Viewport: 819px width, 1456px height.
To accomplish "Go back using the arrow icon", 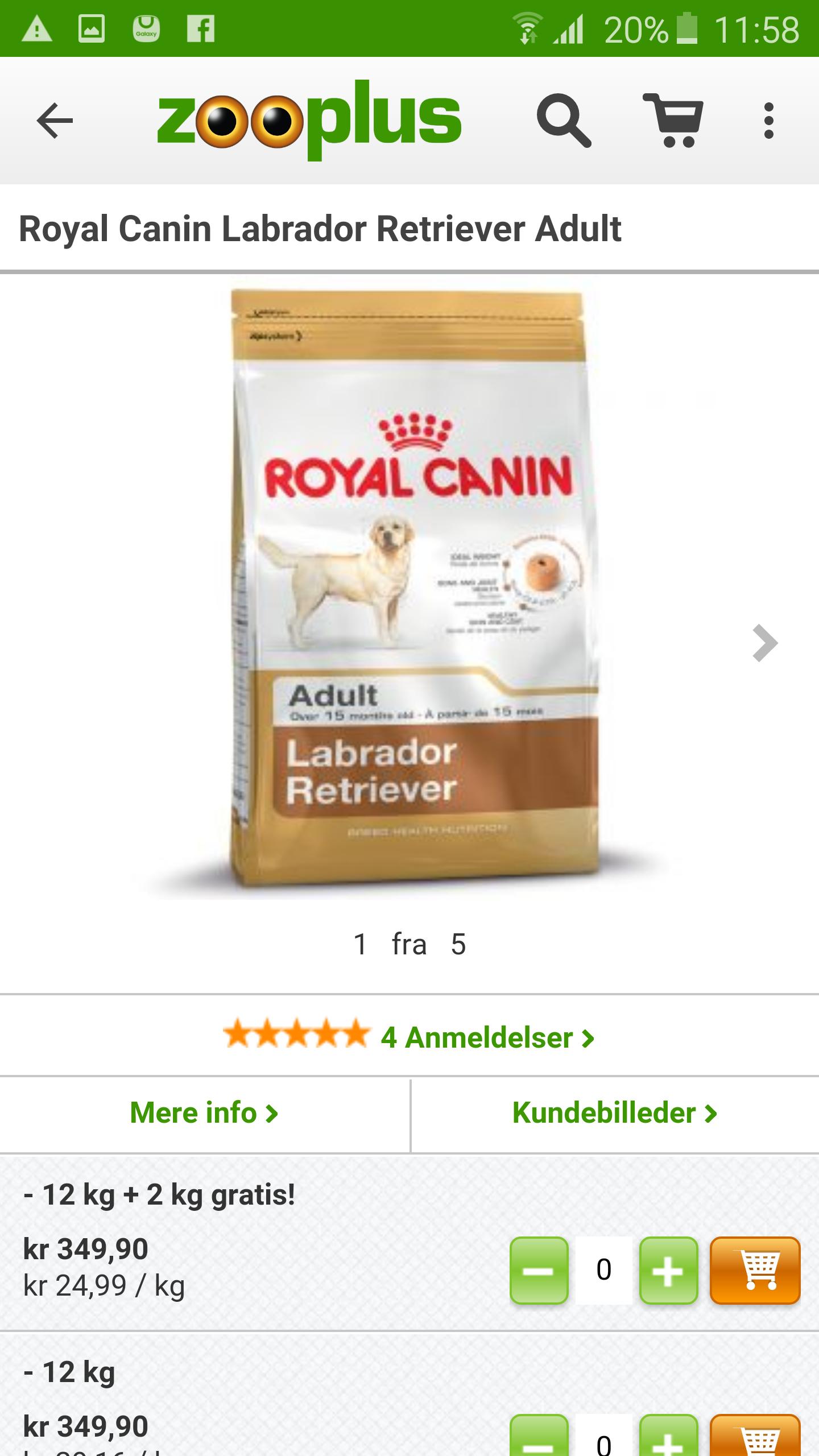I will click(55, 120).
